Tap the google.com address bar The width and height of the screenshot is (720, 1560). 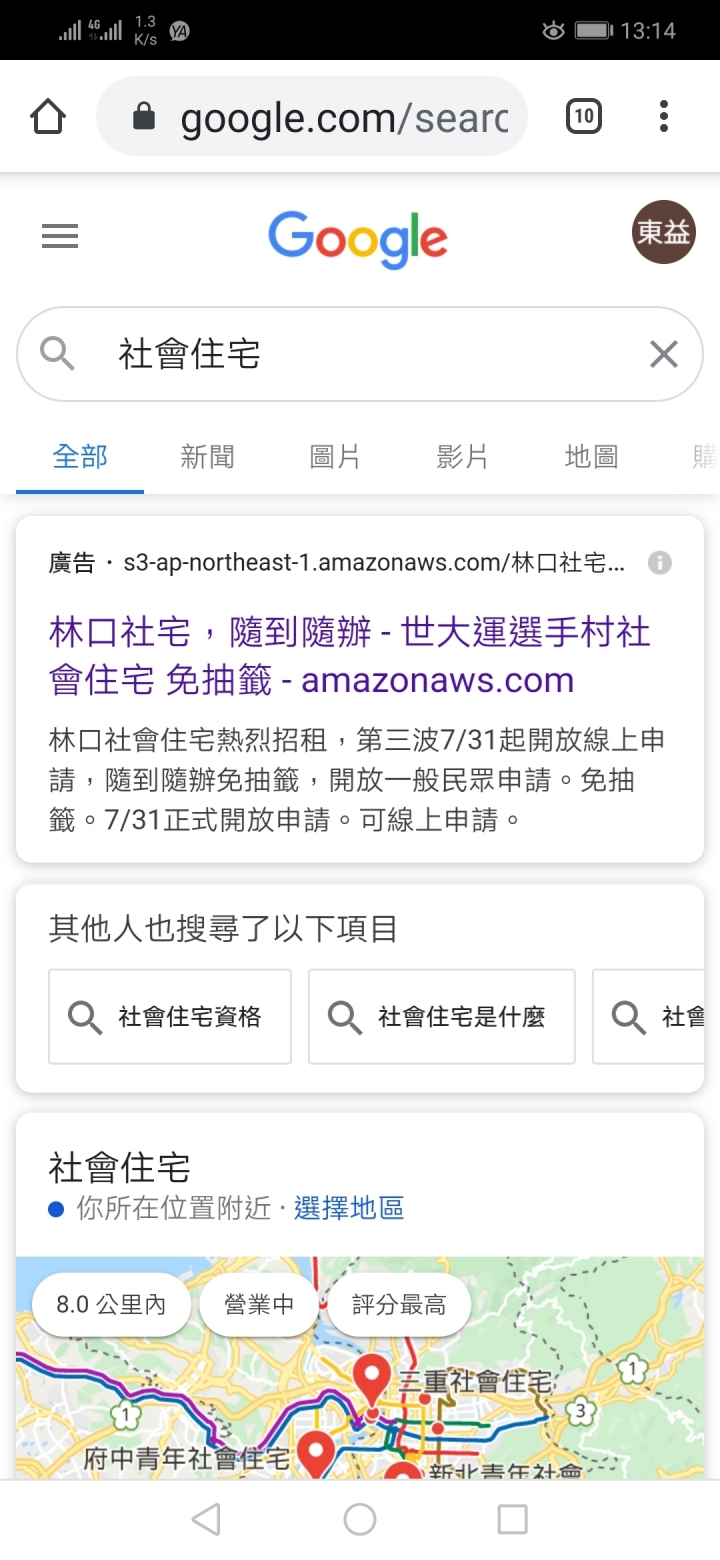tap(311, 117)
